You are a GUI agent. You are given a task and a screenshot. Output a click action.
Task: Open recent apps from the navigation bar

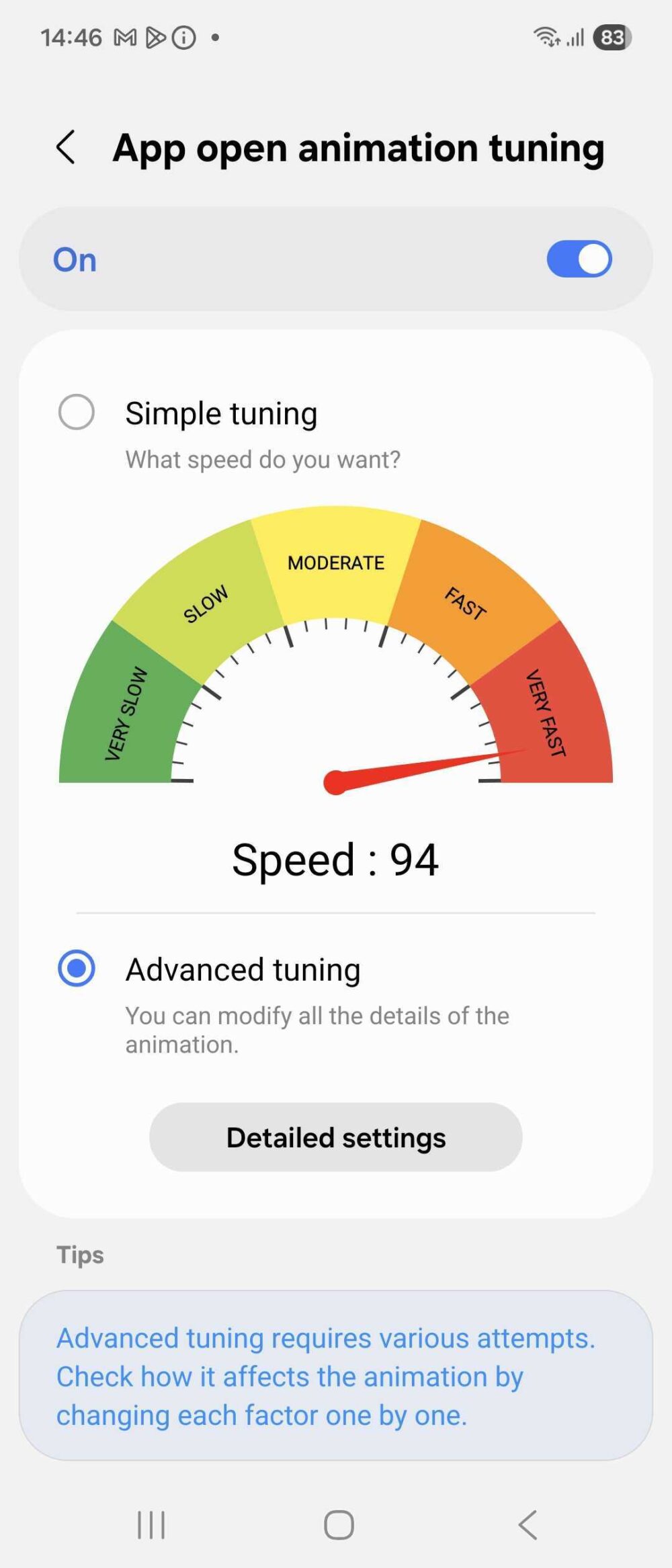tap(149, 1525)
